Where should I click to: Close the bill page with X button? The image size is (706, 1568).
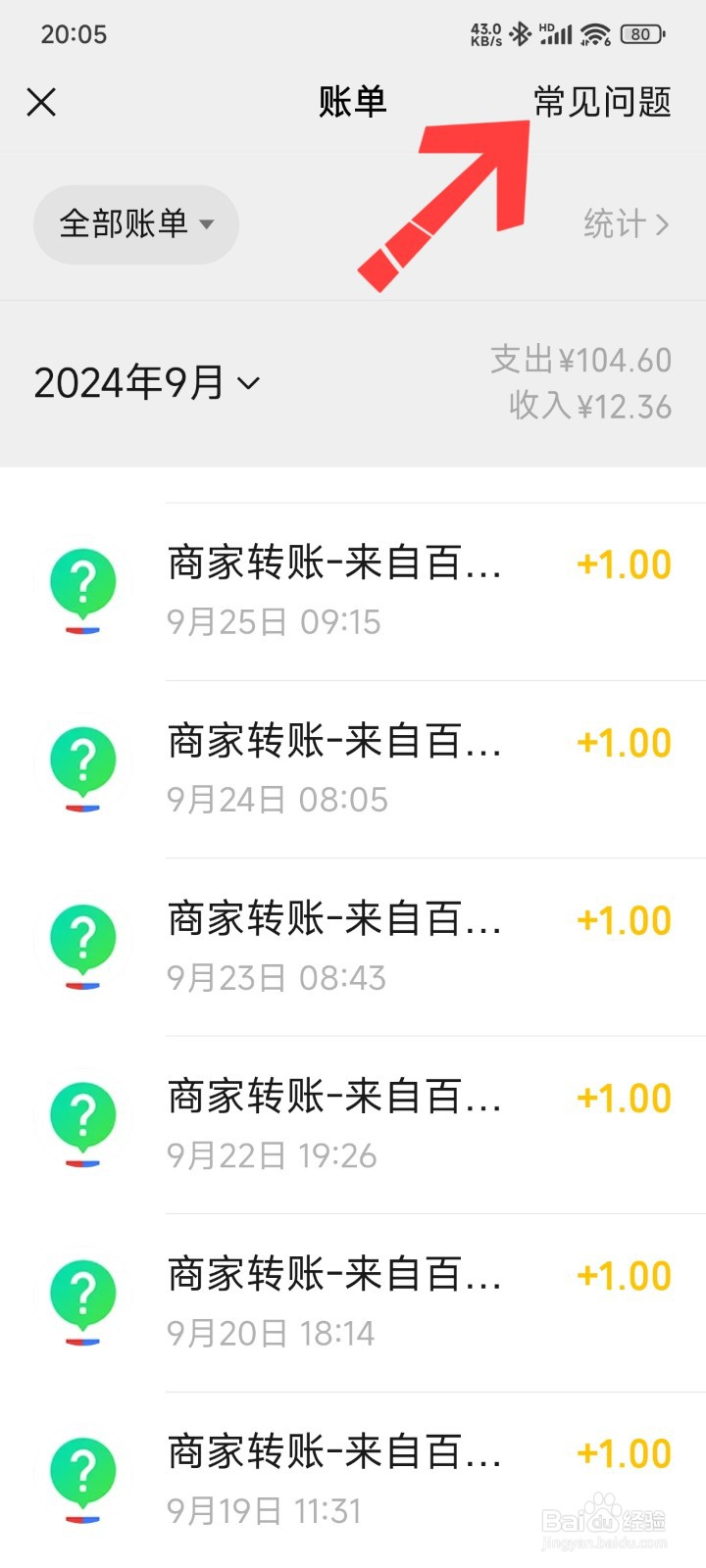point(41,101)
